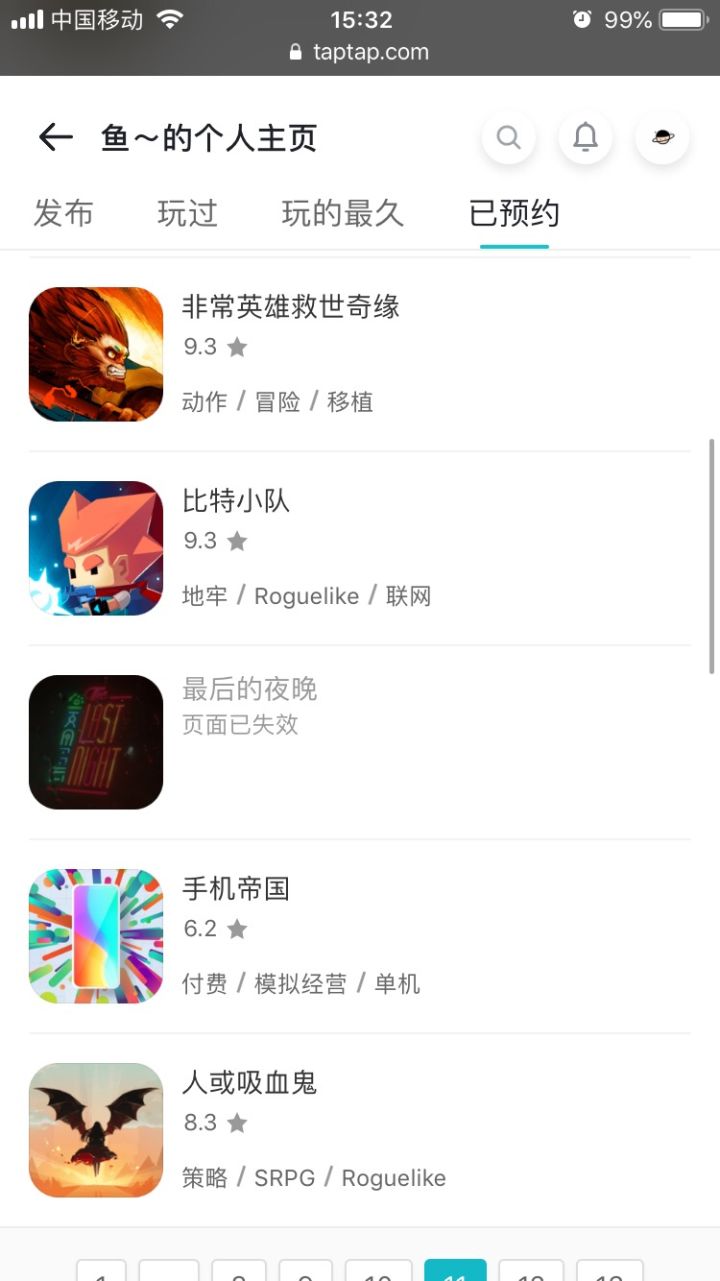Tap the back arrow icon

coord(55,137)
